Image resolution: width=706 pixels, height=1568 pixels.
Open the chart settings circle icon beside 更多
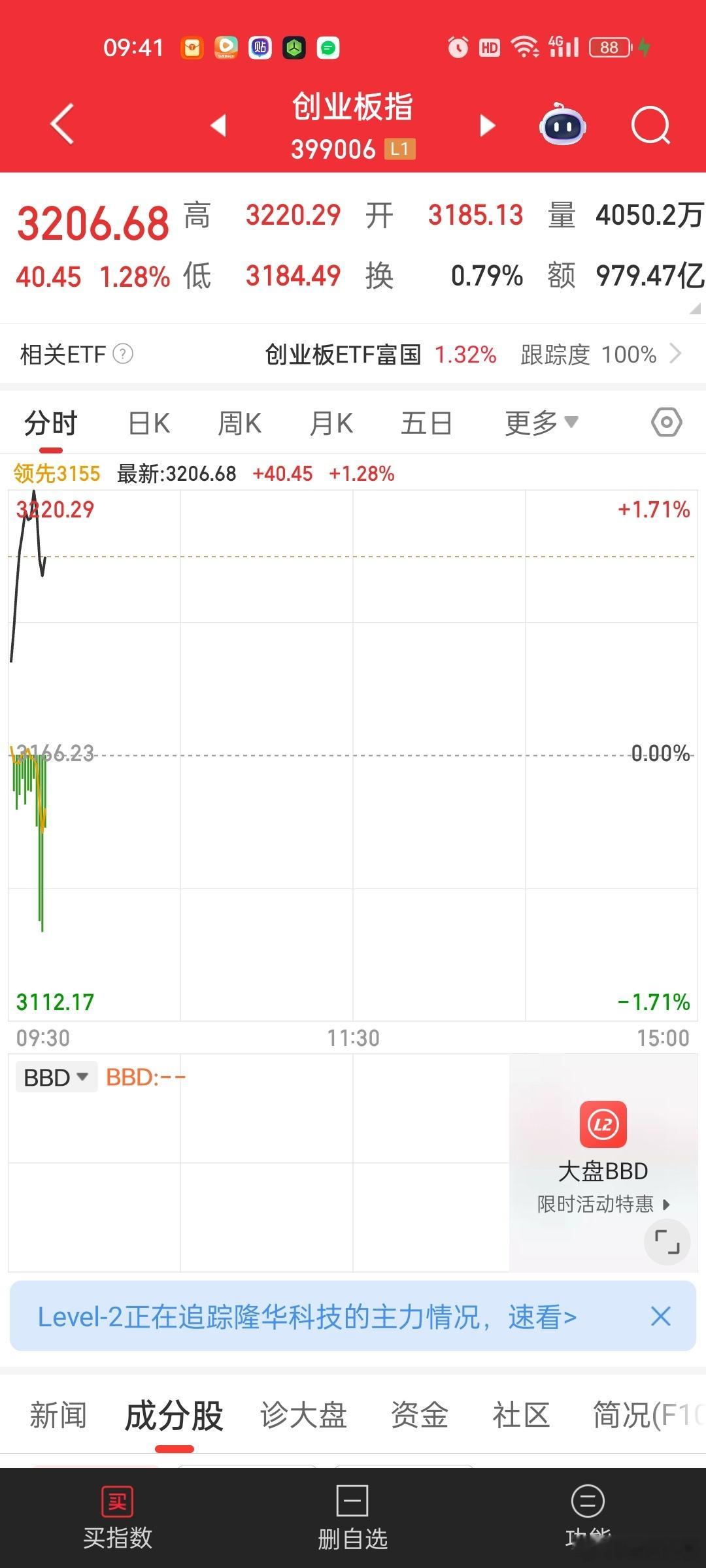point(665,422)
